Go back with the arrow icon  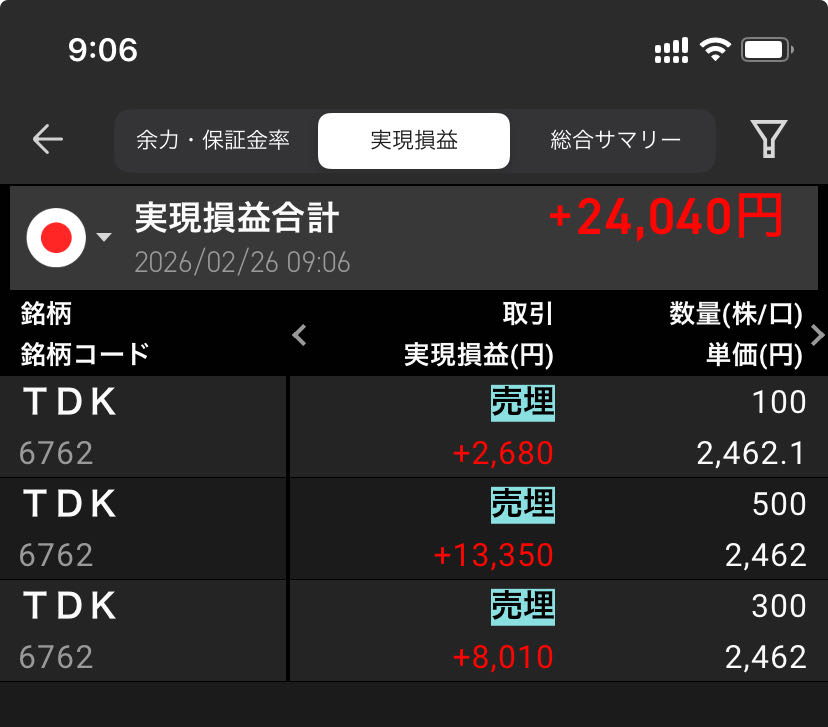click(47, 140)
